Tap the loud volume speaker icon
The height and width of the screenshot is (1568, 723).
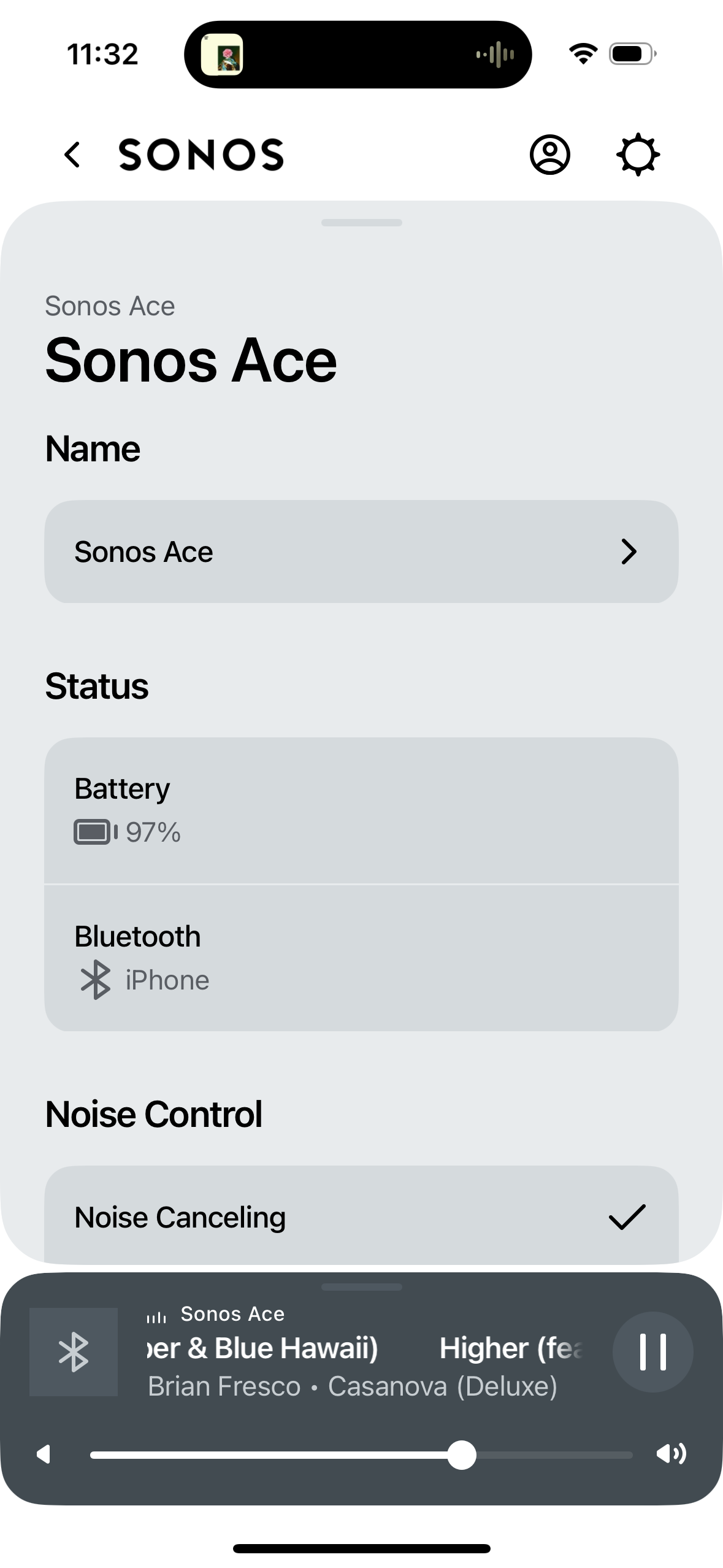(x=671, y=1454)
